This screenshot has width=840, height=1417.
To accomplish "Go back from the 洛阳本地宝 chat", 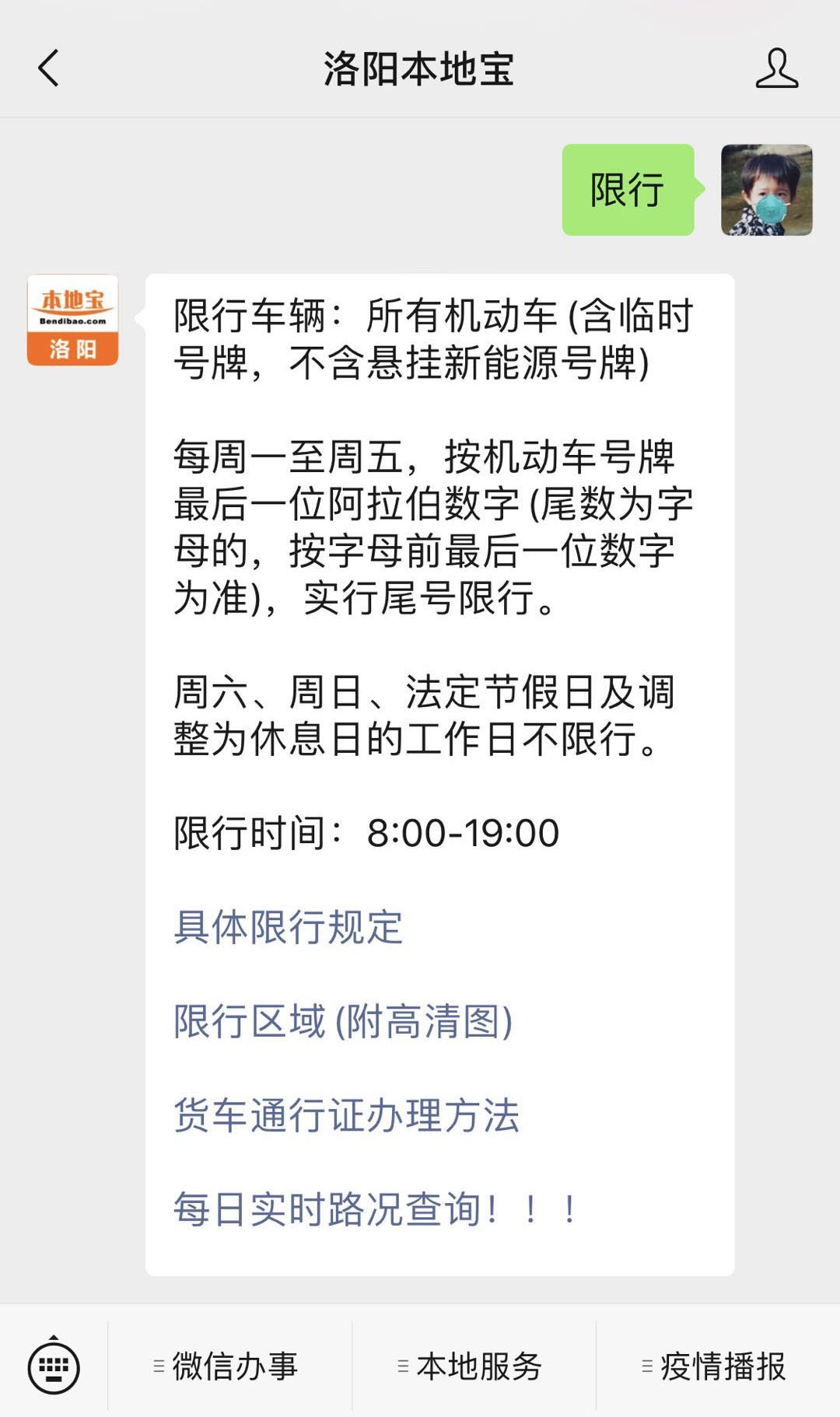I will point(48,68).
